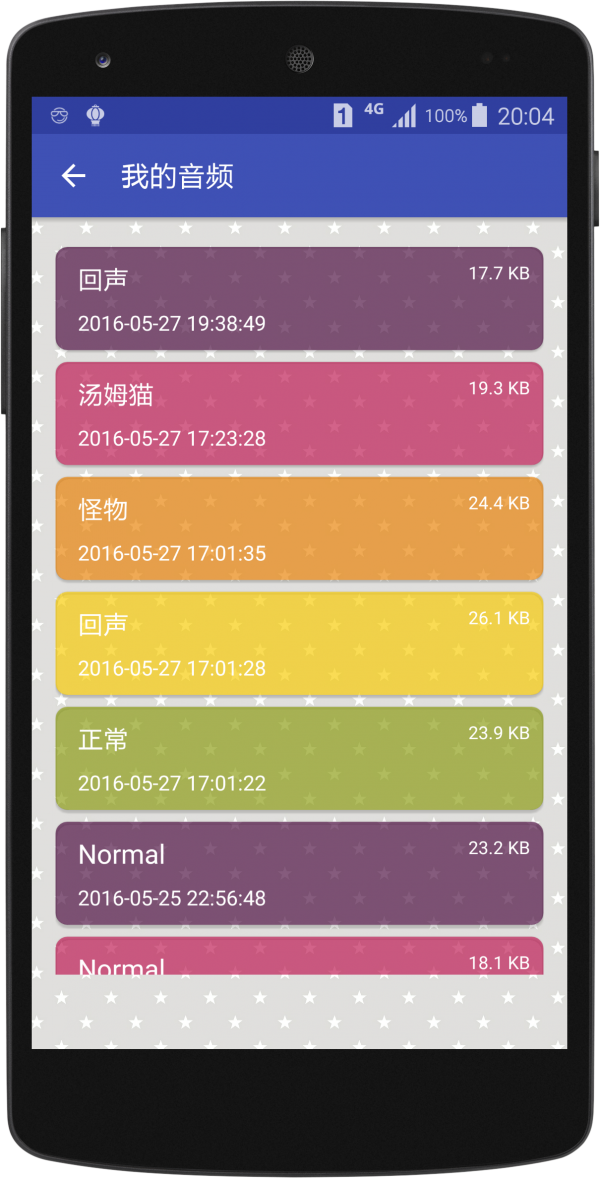The width and height of the screenshot is (600, 1178).
Task: Choose the Normal recording sized 18.1 KB
Action: (299, 958)
